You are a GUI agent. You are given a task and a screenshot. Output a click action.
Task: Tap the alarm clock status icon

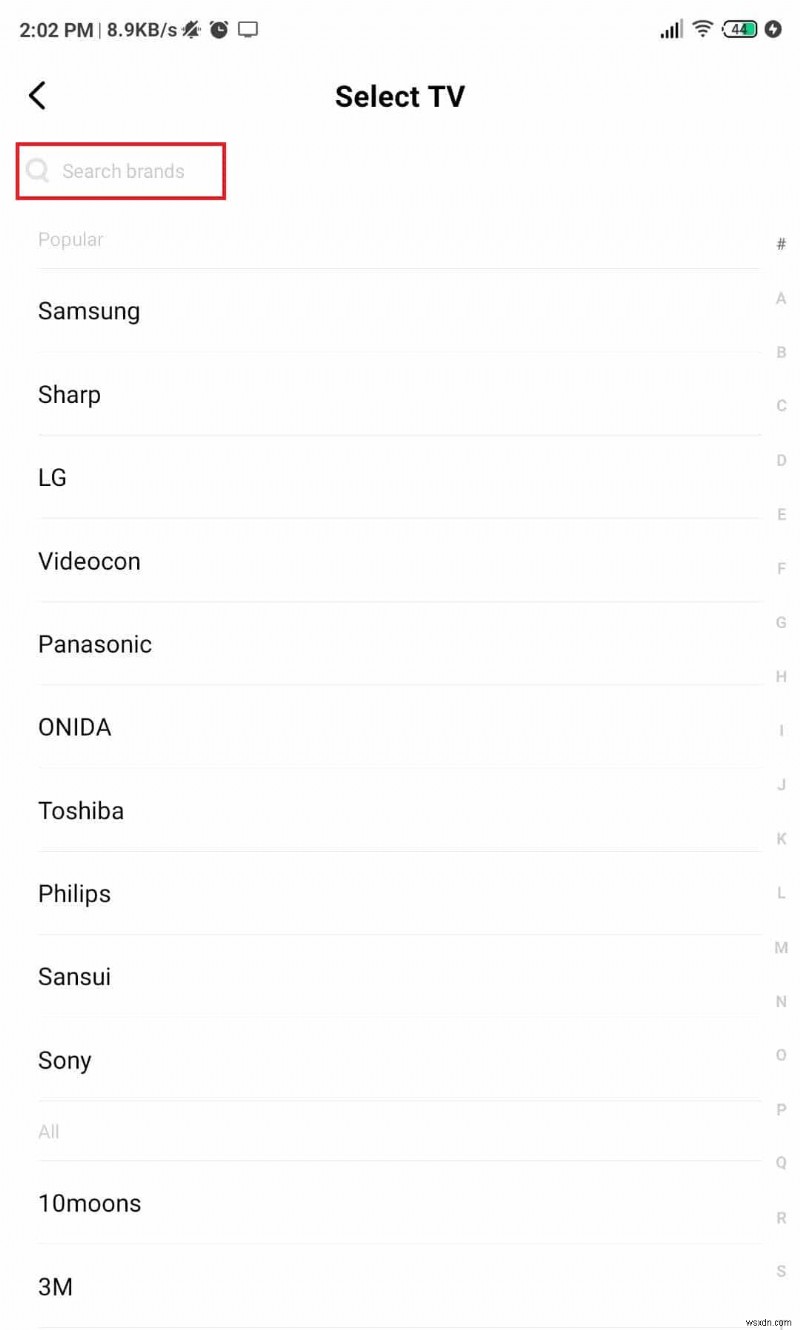click(x=219, y=29)
